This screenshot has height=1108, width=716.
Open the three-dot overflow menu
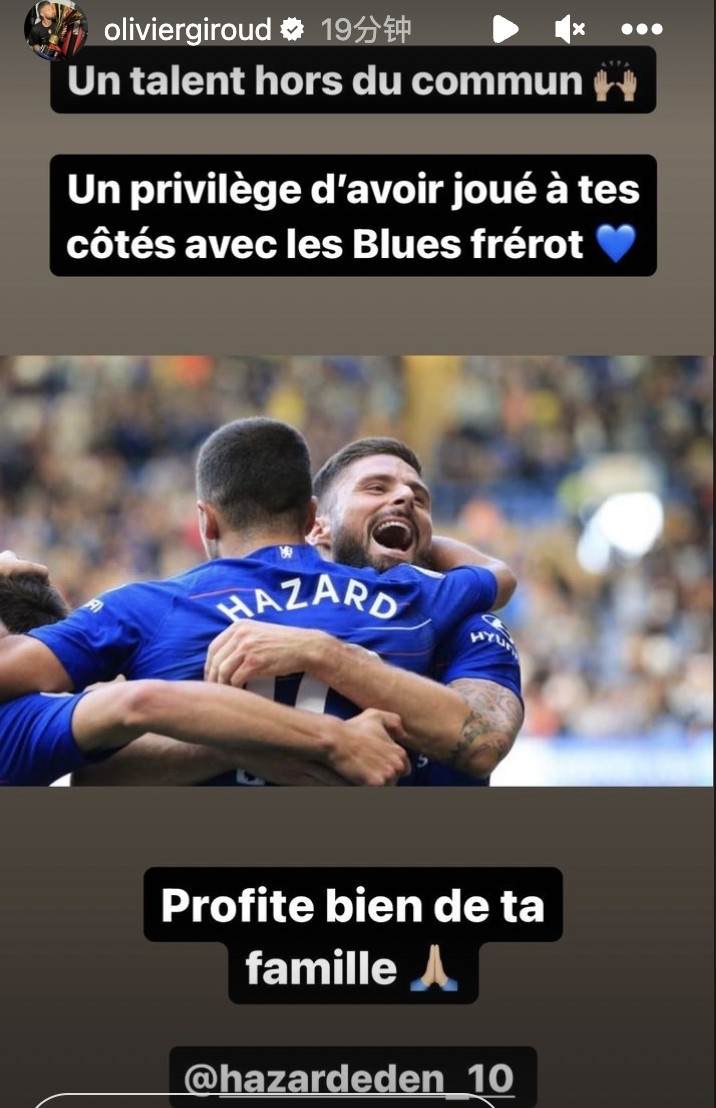click(642, 30)
